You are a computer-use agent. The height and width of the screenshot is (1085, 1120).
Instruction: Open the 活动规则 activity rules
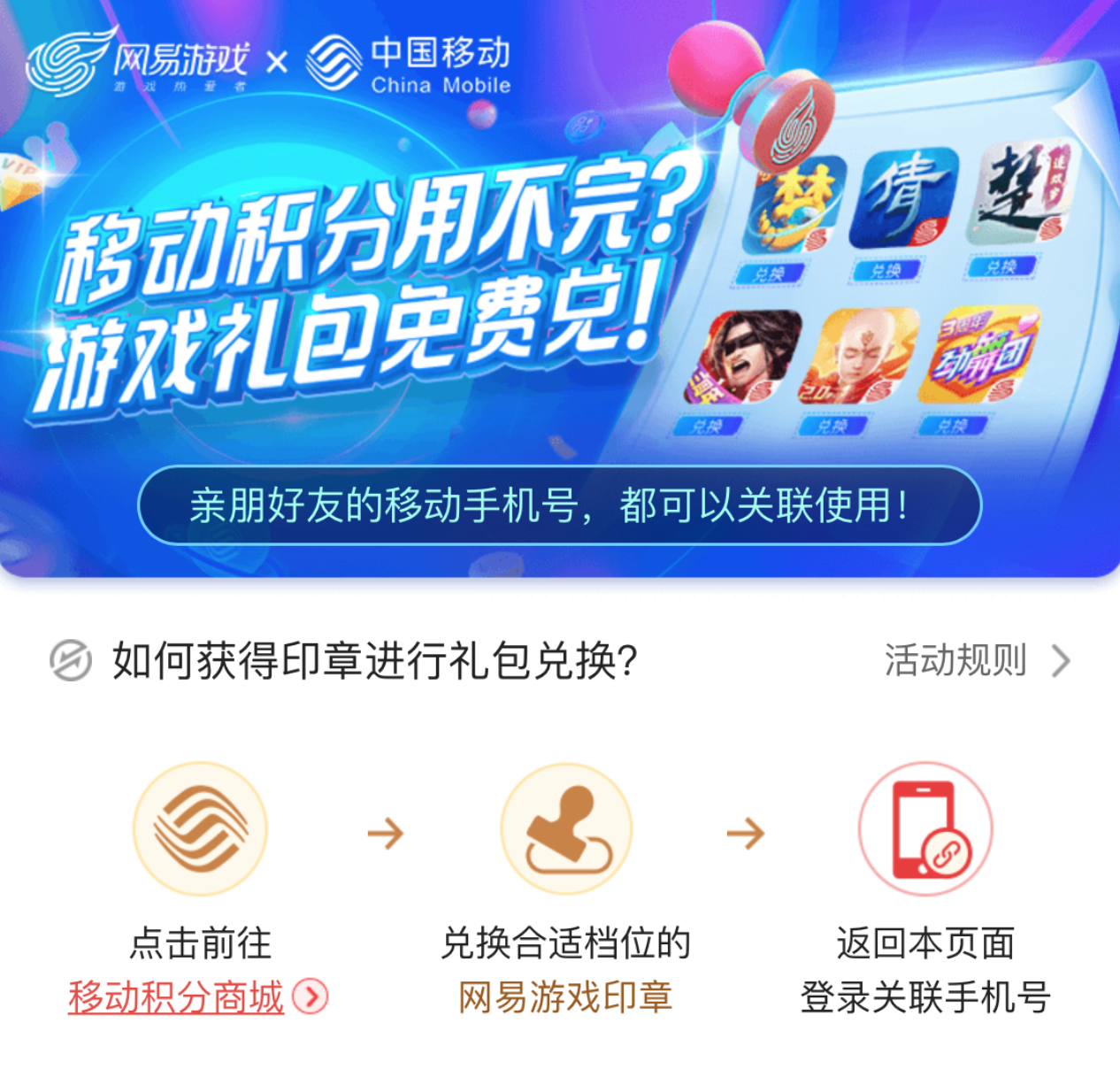coord(975,661)
